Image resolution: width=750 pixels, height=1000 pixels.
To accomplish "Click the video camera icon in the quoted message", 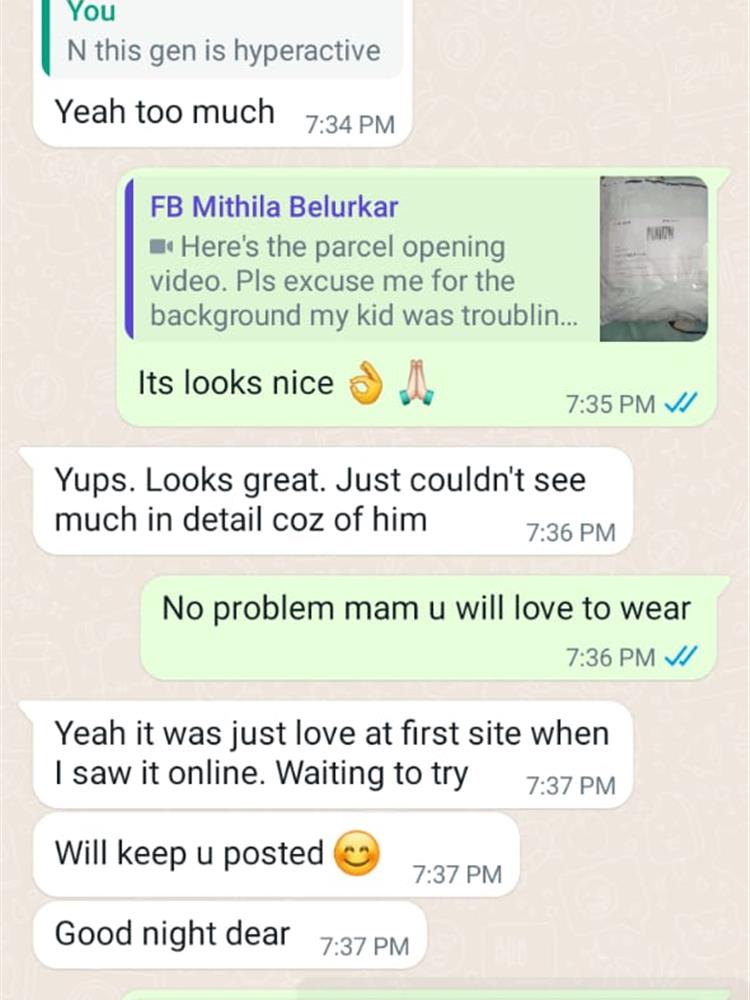I will [162, 246].
